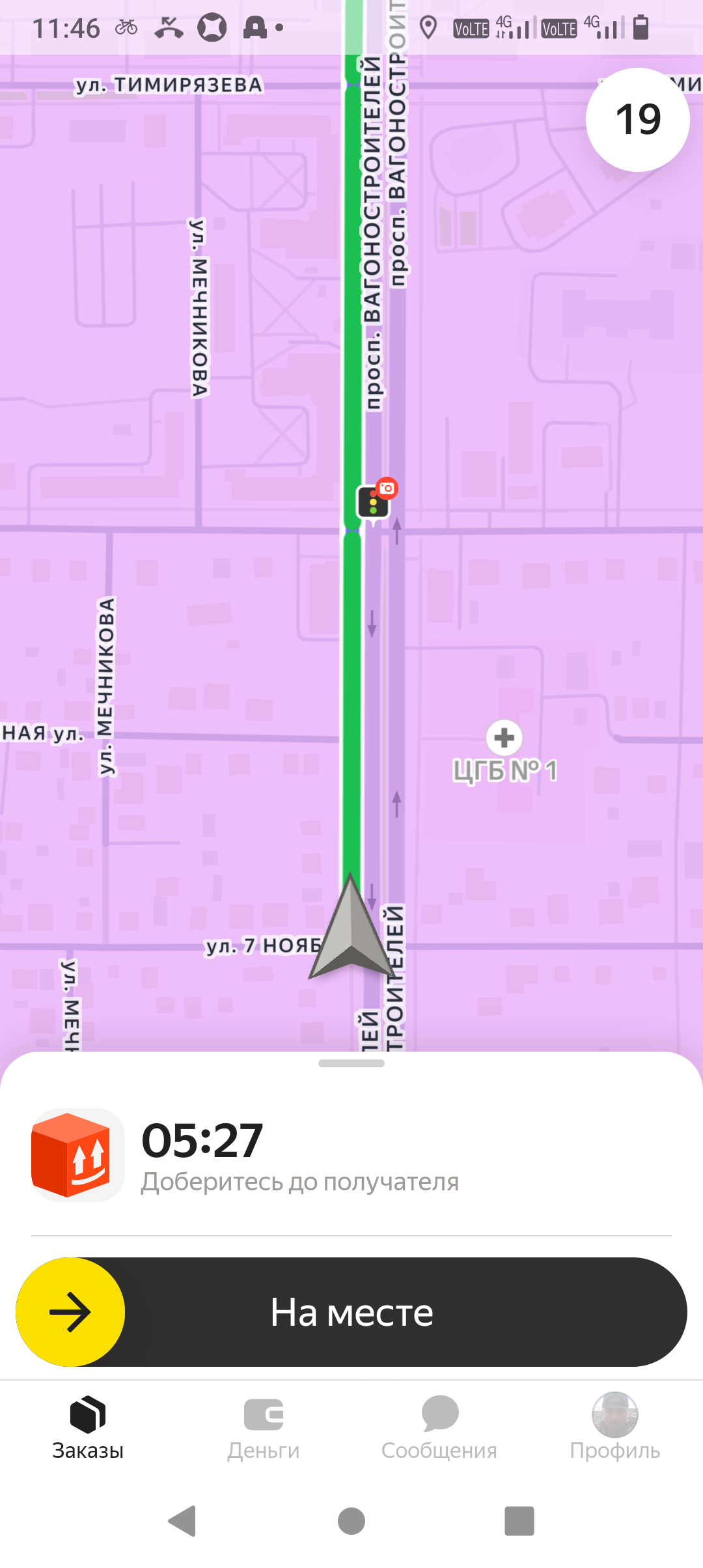
Task: Tap the «На месте» arrival button
Action: coord(351,1312)
